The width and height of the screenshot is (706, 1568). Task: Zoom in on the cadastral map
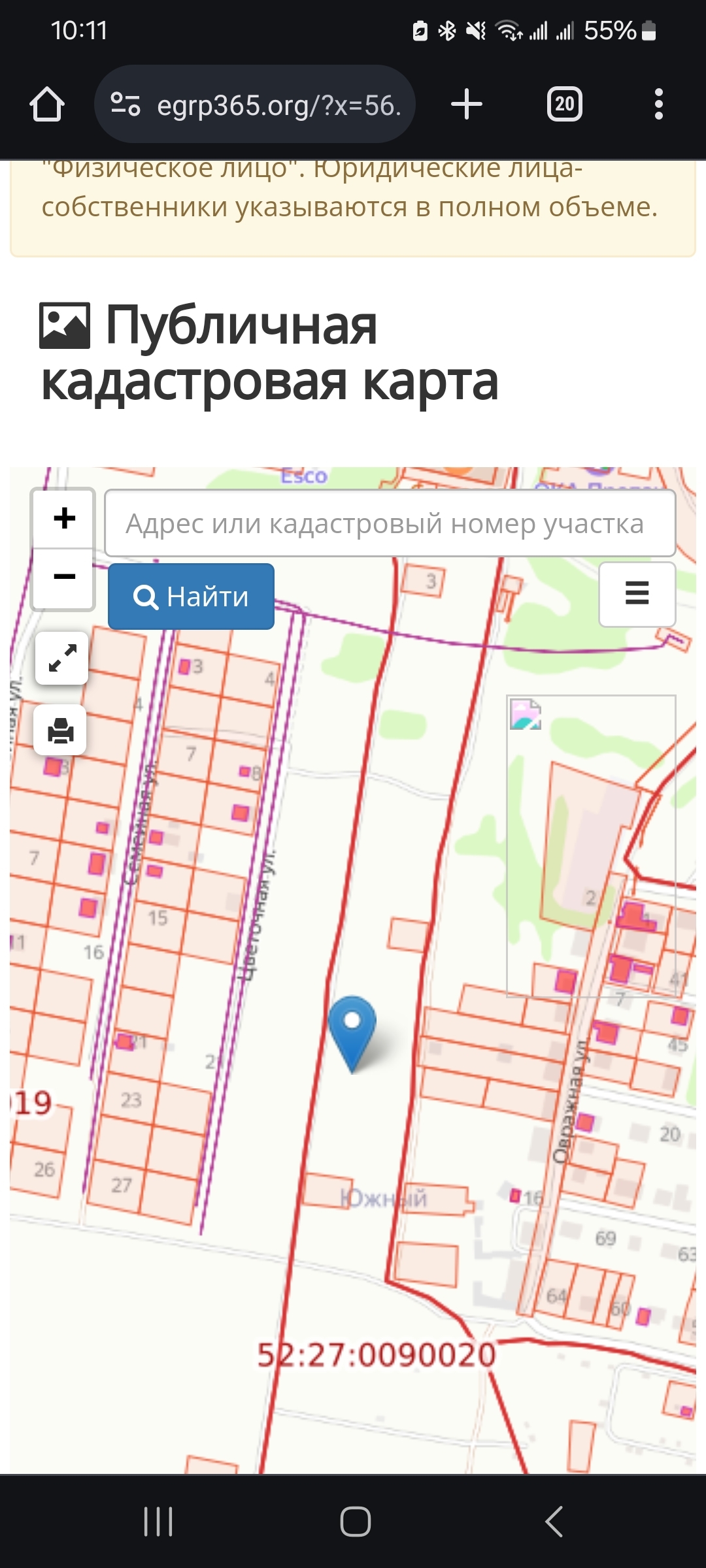64,519
